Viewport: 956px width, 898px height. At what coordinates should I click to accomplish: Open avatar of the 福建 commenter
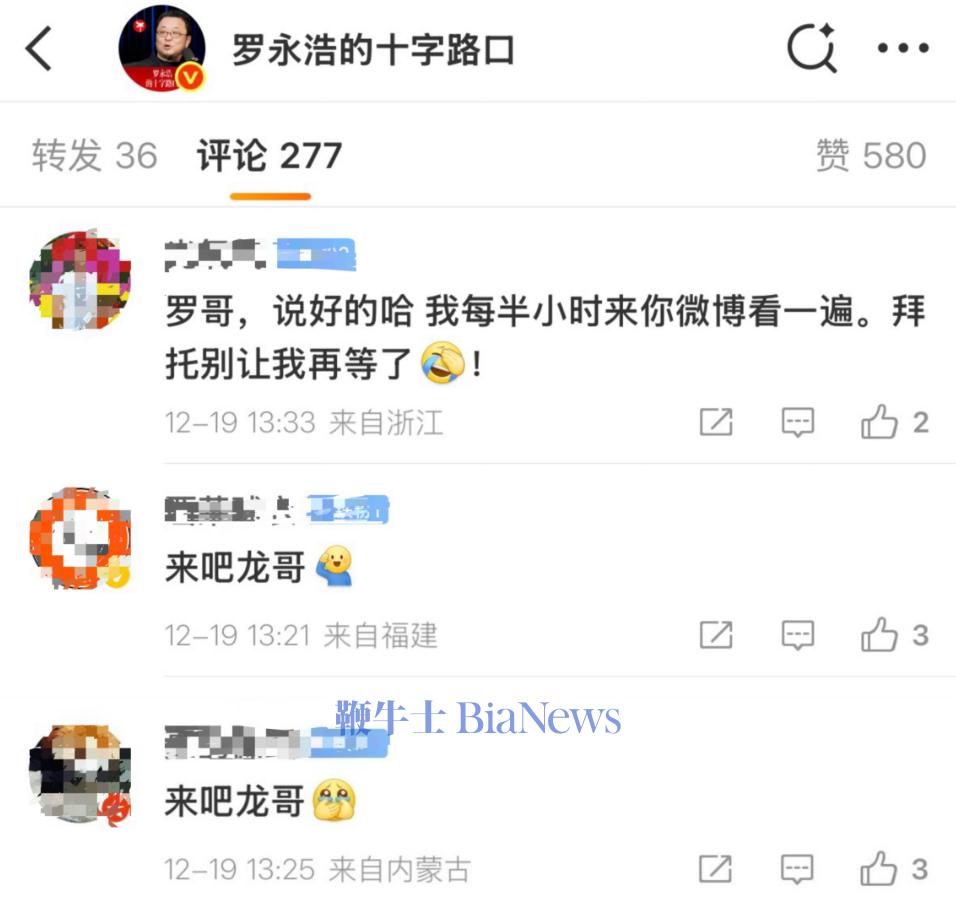pos(80,538)
